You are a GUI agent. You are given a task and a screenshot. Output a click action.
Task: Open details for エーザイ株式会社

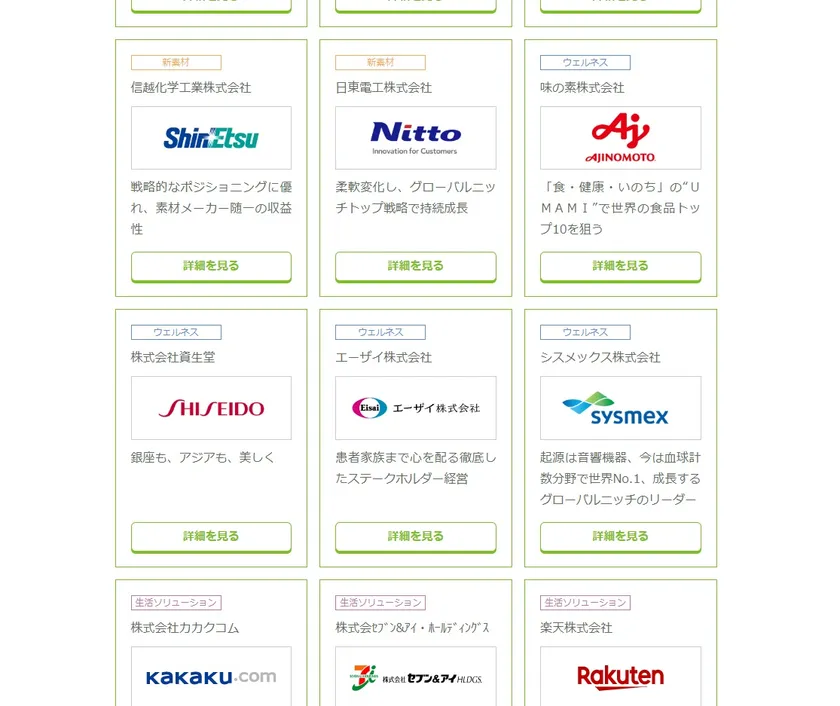tap(415, 536)
